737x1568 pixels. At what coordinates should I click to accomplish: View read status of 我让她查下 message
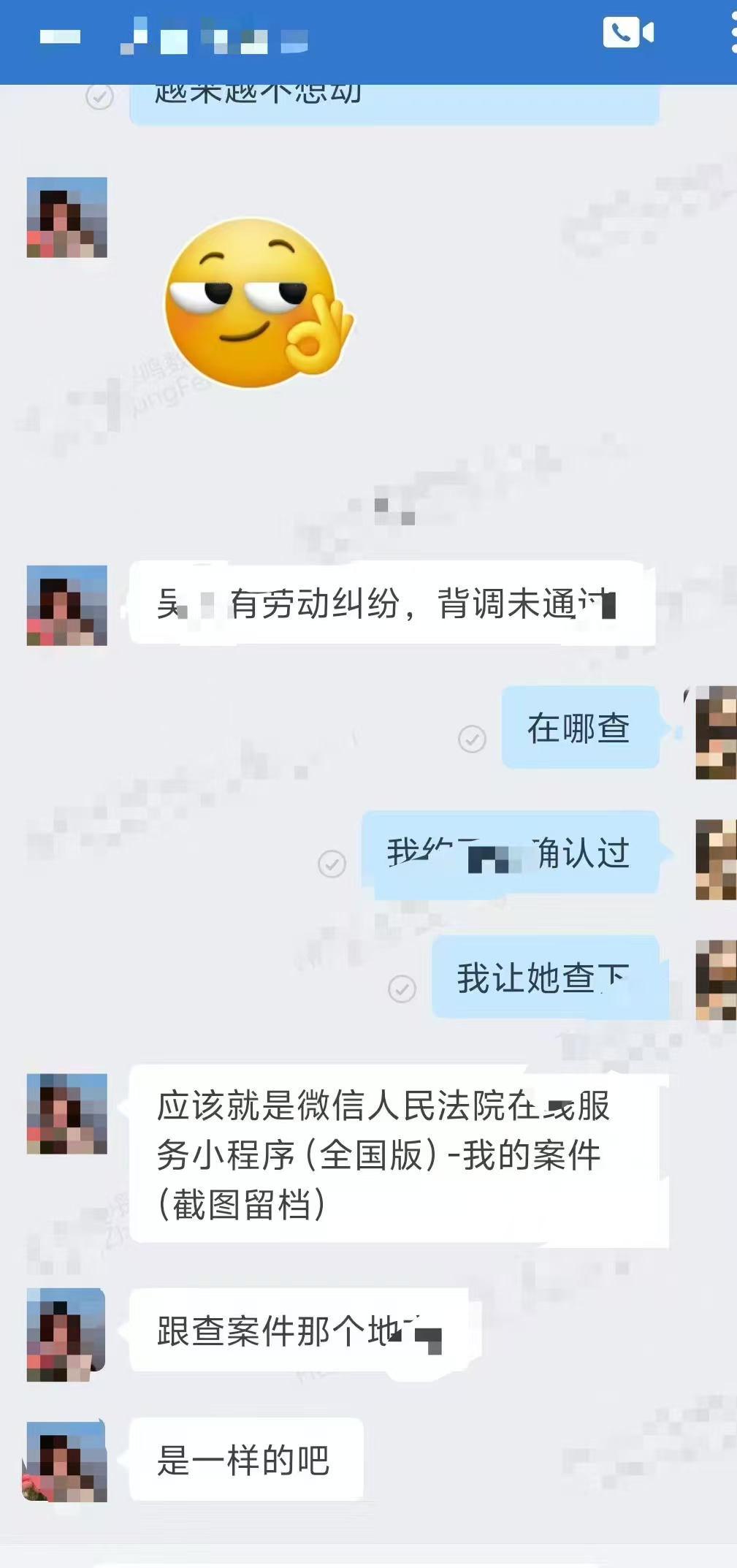[x=402, y=989]
